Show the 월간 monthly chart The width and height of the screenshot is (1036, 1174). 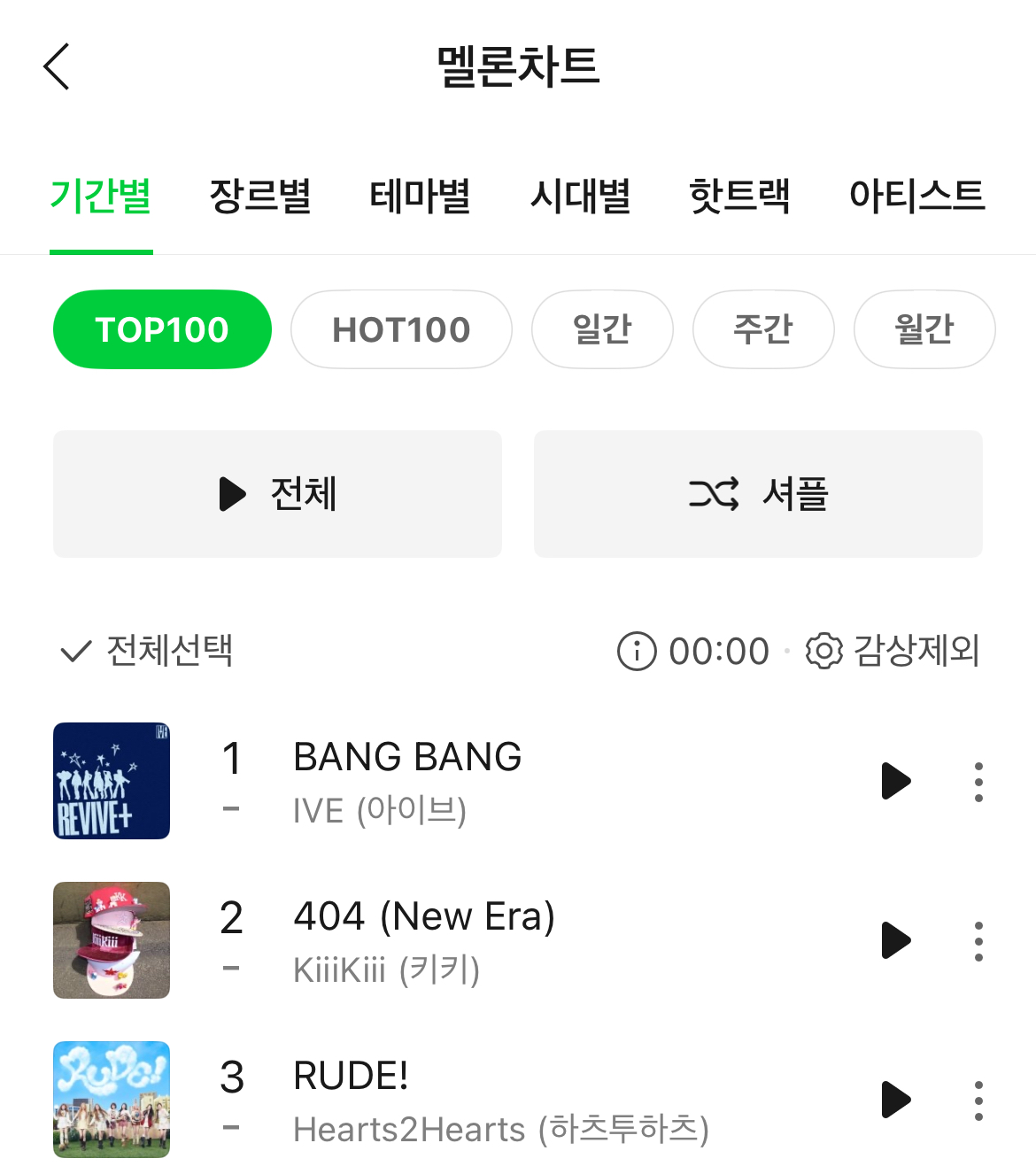(924, 329)
